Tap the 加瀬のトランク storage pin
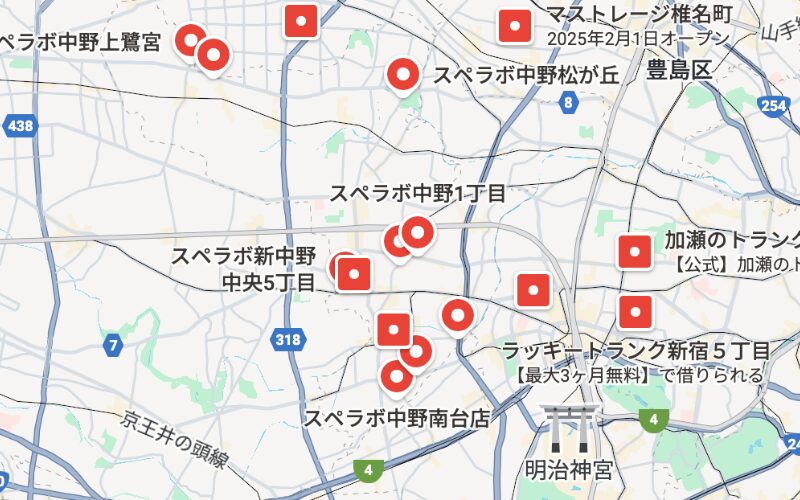The height and width of the screenshot is (500, 800). pos(635,251)
